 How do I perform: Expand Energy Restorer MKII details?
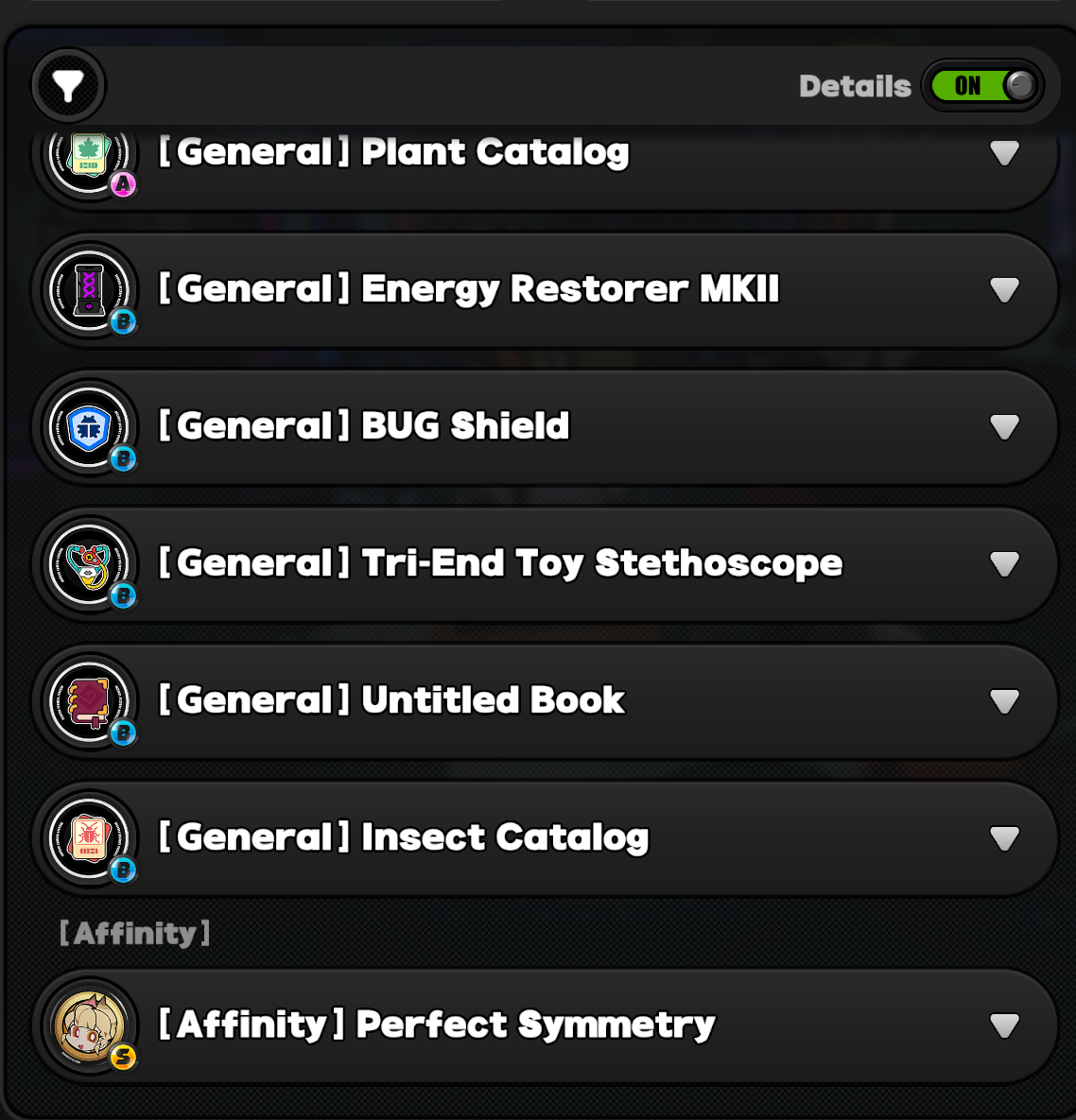[1003, 289]
